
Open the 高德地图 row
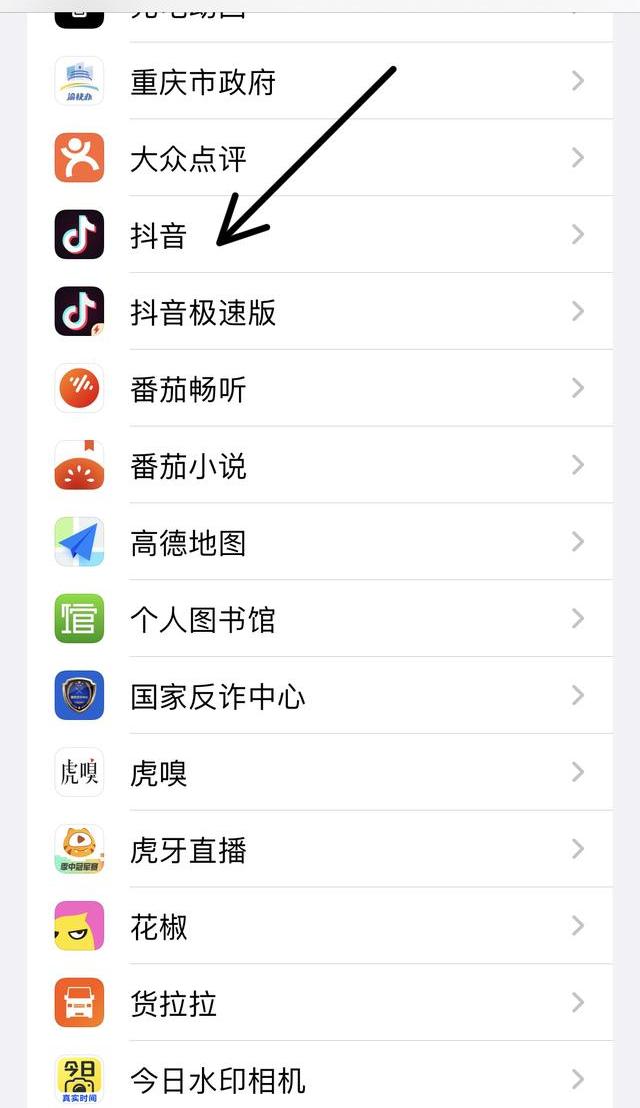[188, 544]
